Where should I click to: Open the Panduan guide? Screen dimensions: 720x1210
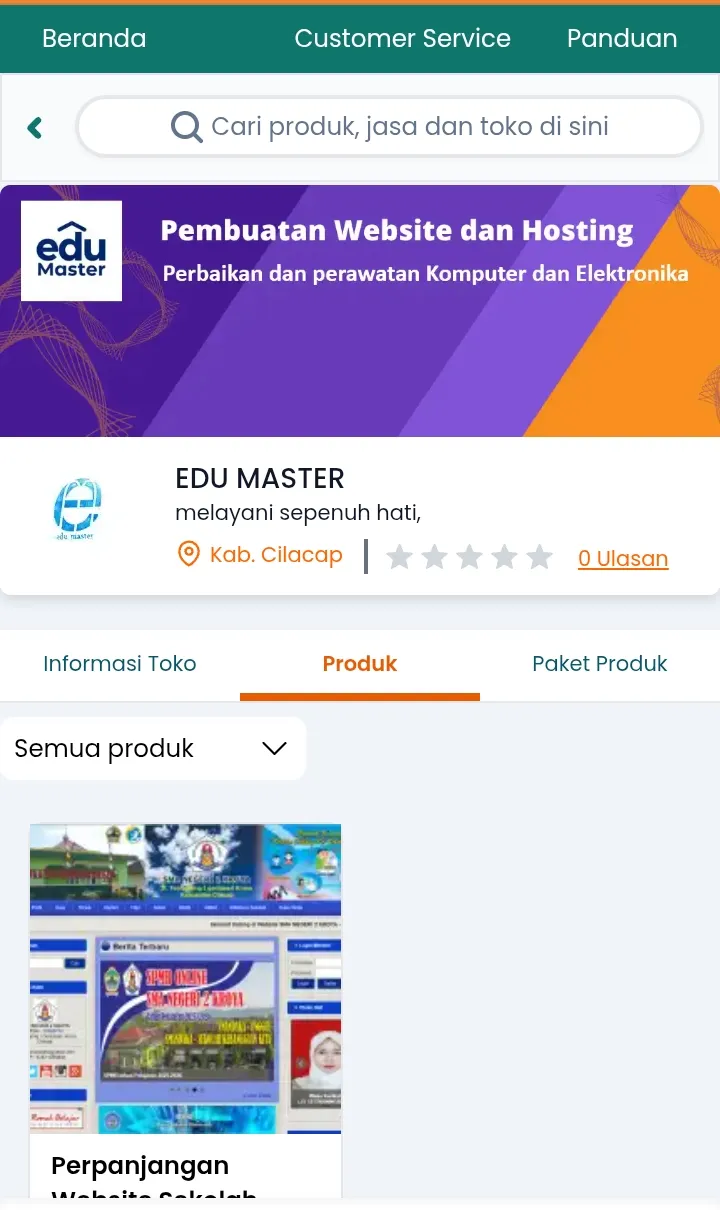pyautogui.click(x=622, y=39)
